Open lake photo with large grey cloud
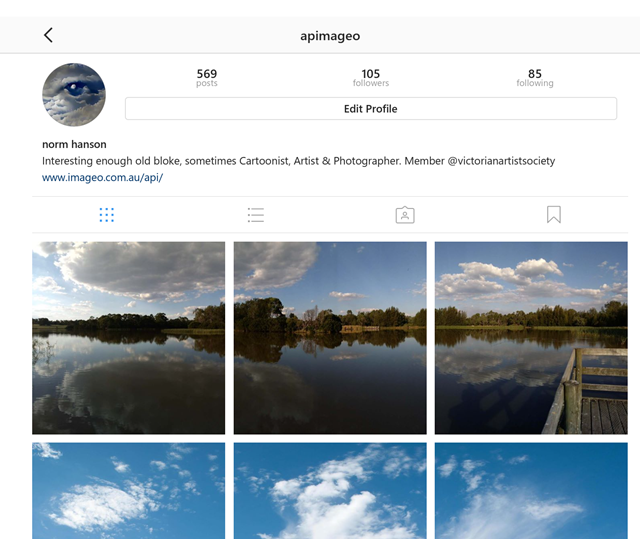 [x=128, y=337]
